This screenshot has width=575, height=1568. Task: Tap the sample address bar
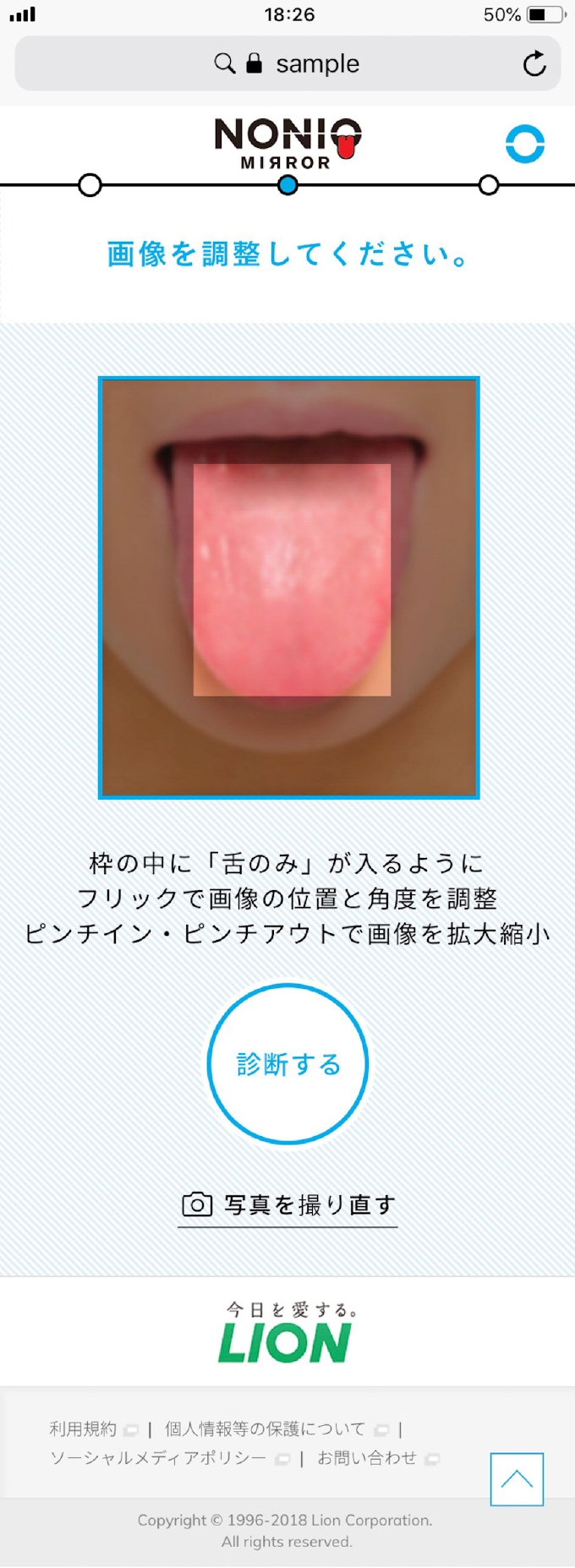287,63
